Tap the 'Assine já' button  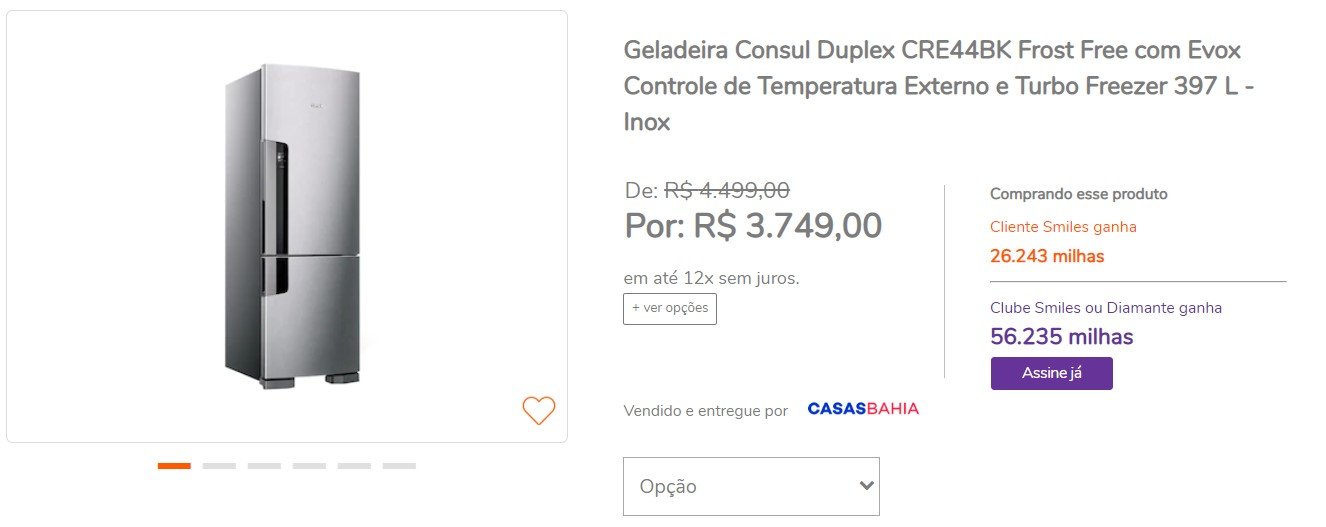1051,373
